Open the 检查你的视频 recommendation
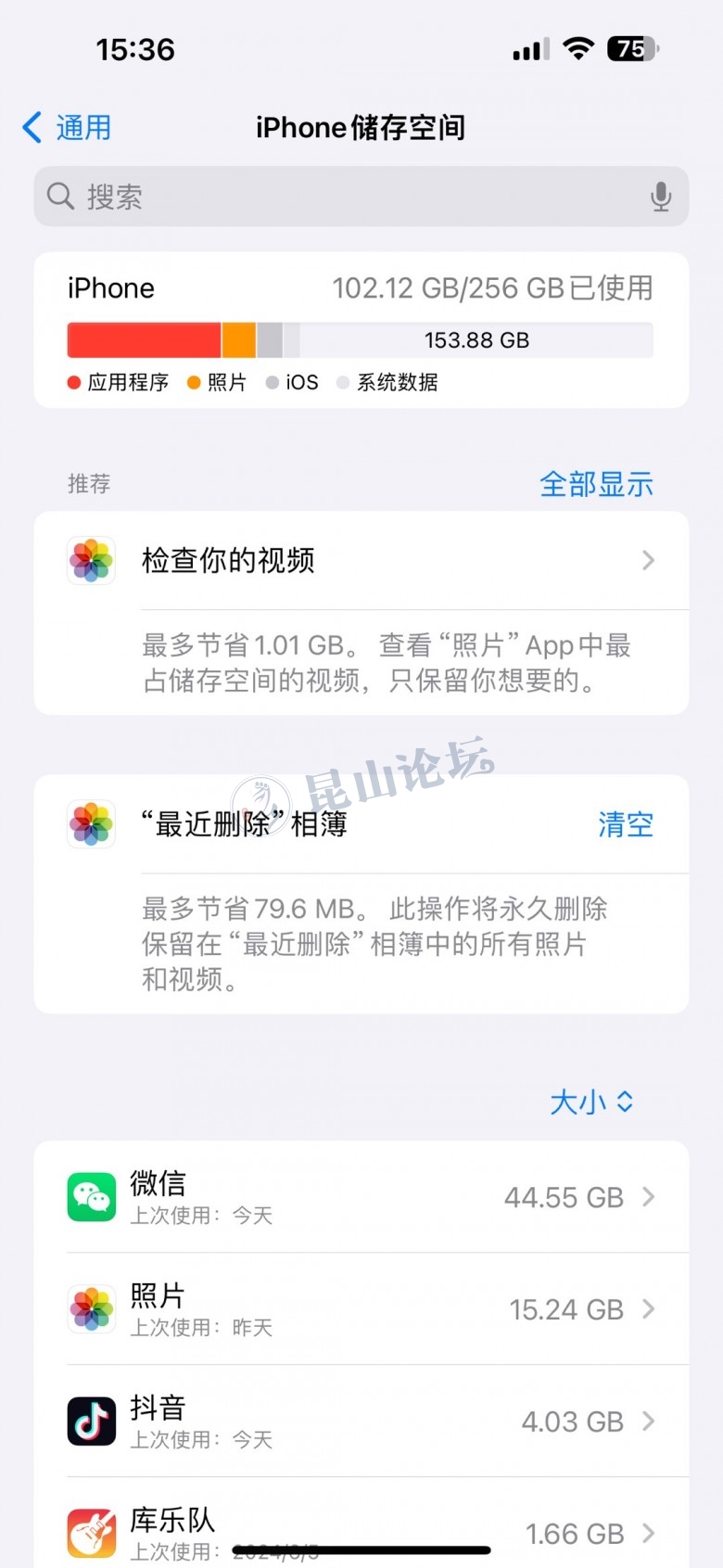The width and height of the screenshot is (723, 1568). coord(361,560)
